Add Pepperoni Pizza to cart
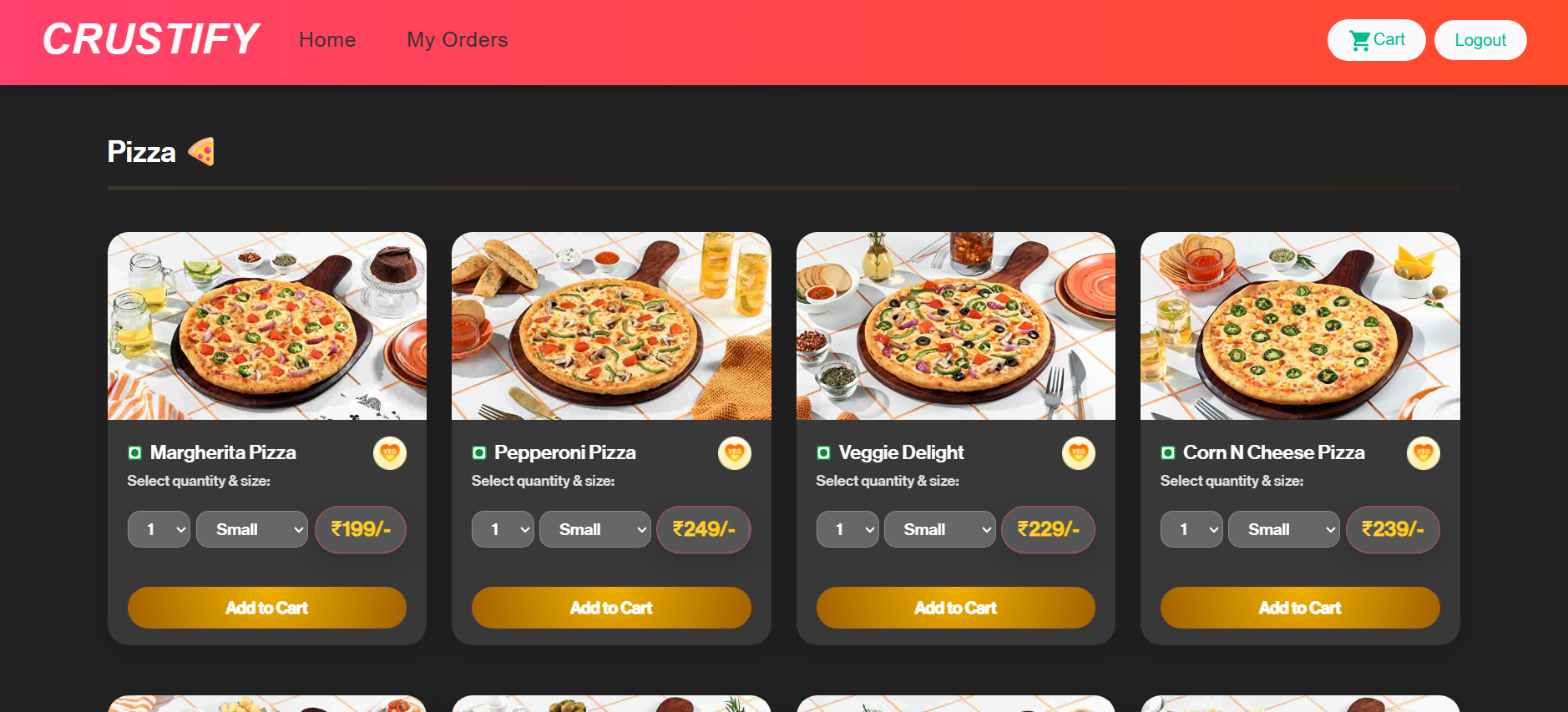The image size is (1568, 712). [x=610, y=608]
